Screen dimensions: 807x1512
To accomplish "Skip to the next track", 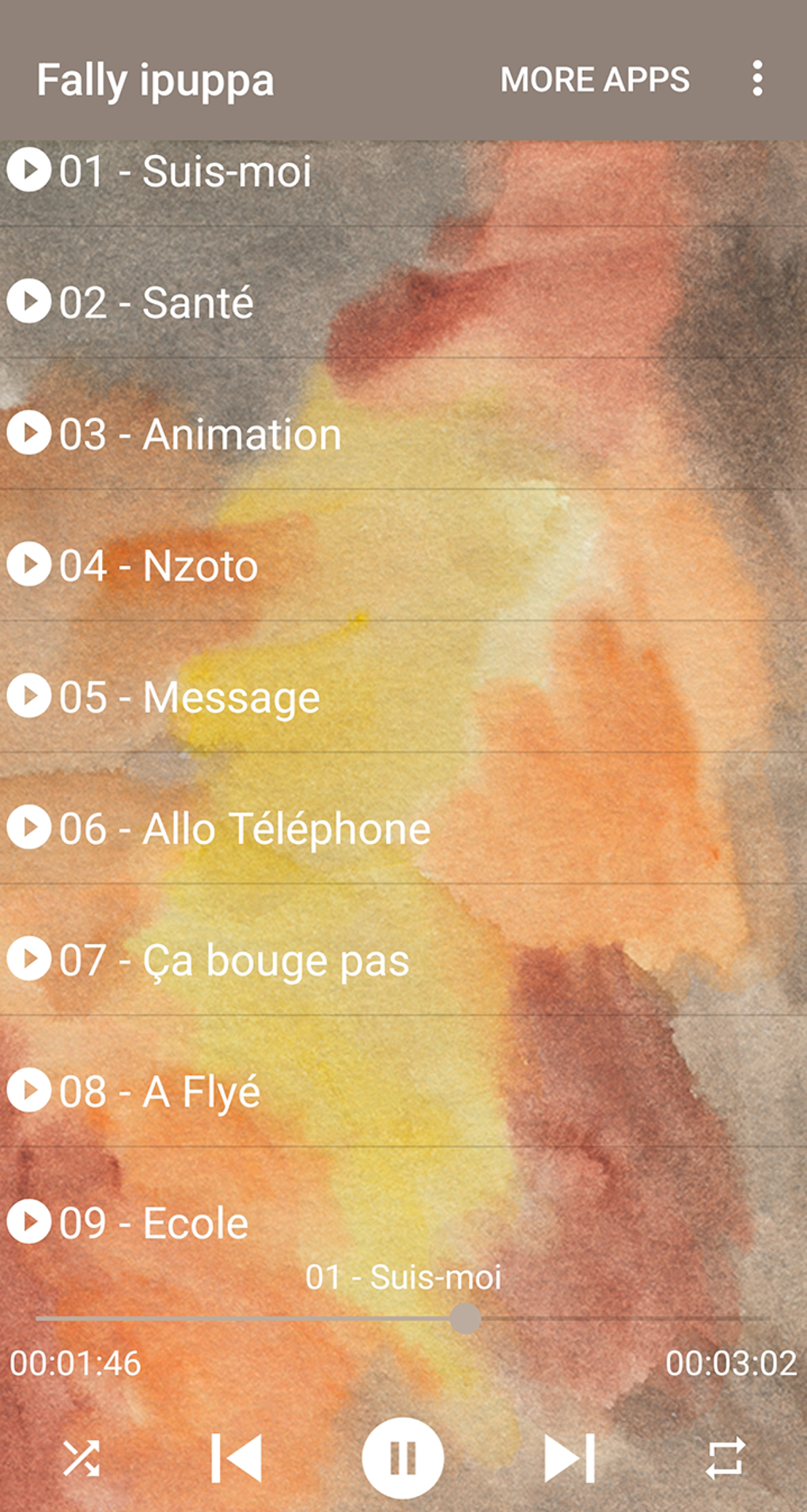I will click(x=570, y=1458).
